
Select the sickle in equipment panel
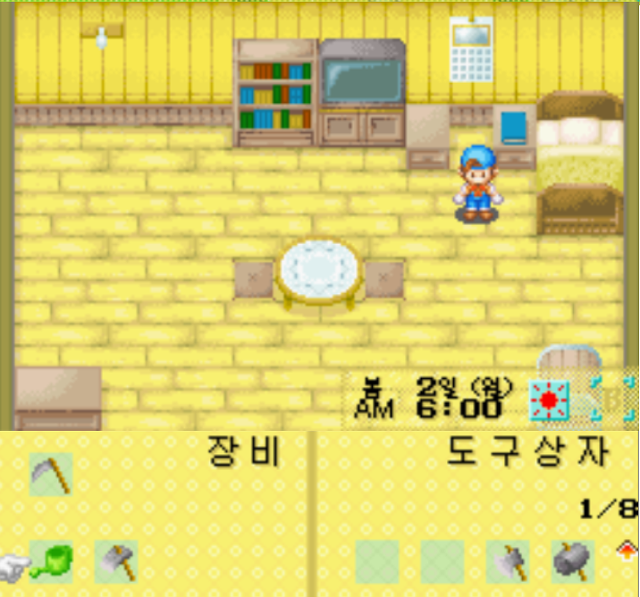(x=50, y=475)
